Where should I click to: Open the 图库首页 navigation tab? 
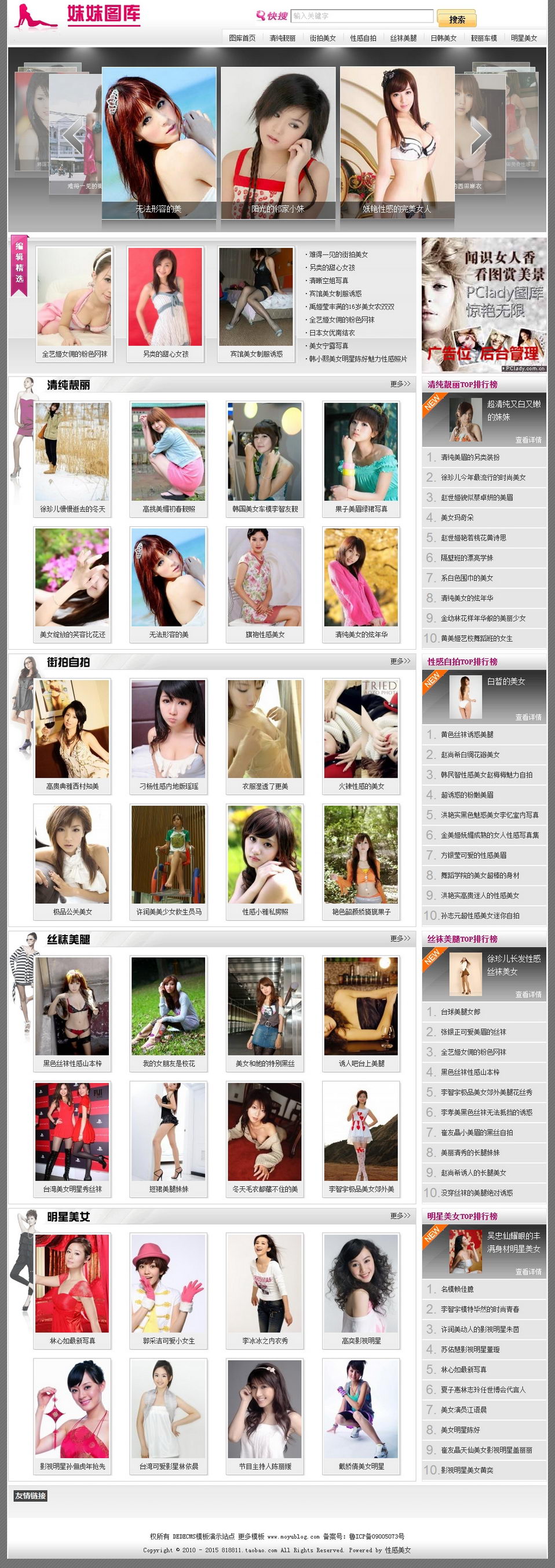242,38
